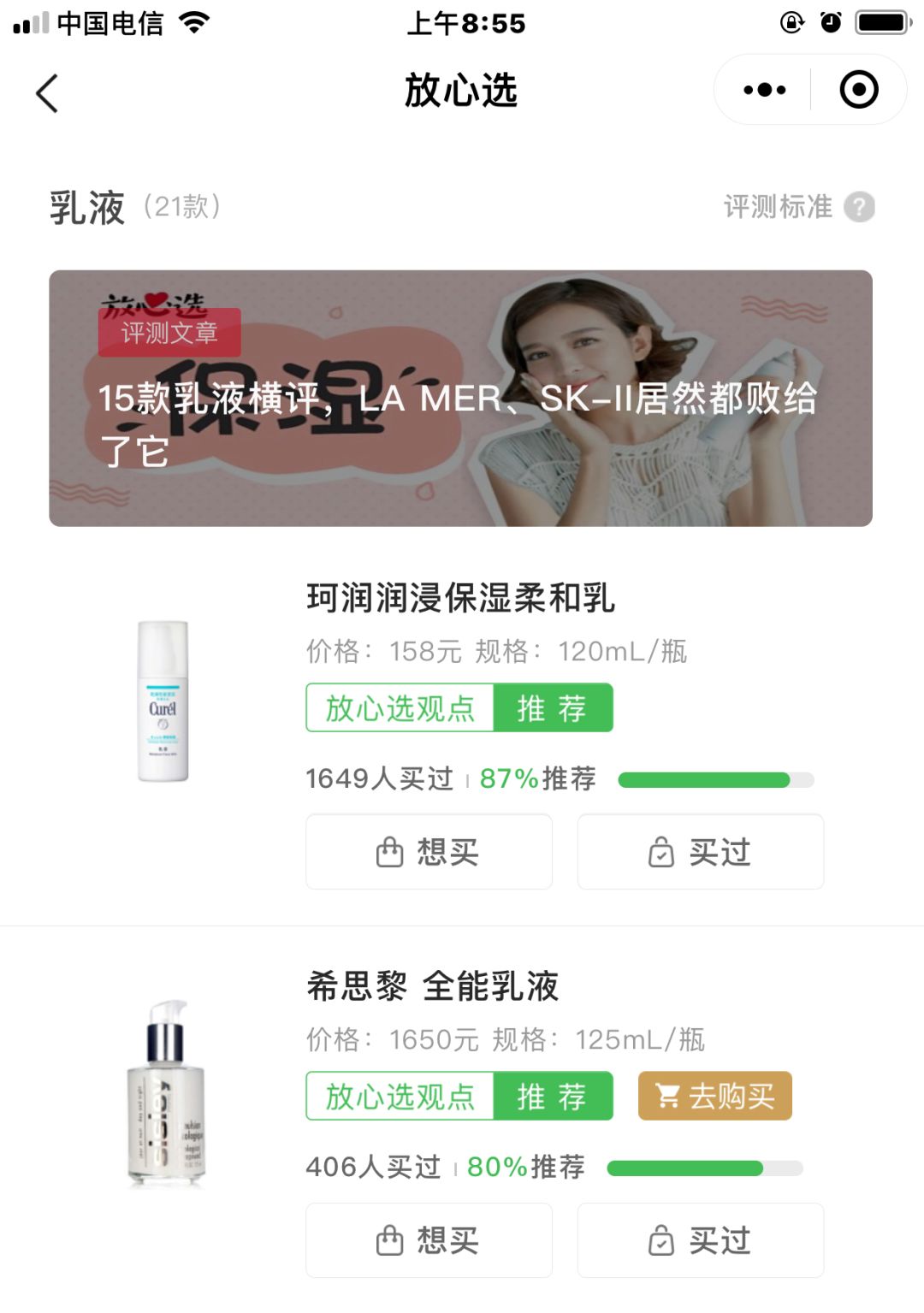The width and height of the screenshot is (924, 1313).
Task: Mark 希思黎 全能乳液 as 买过
Action: [x=700, y=1240]
